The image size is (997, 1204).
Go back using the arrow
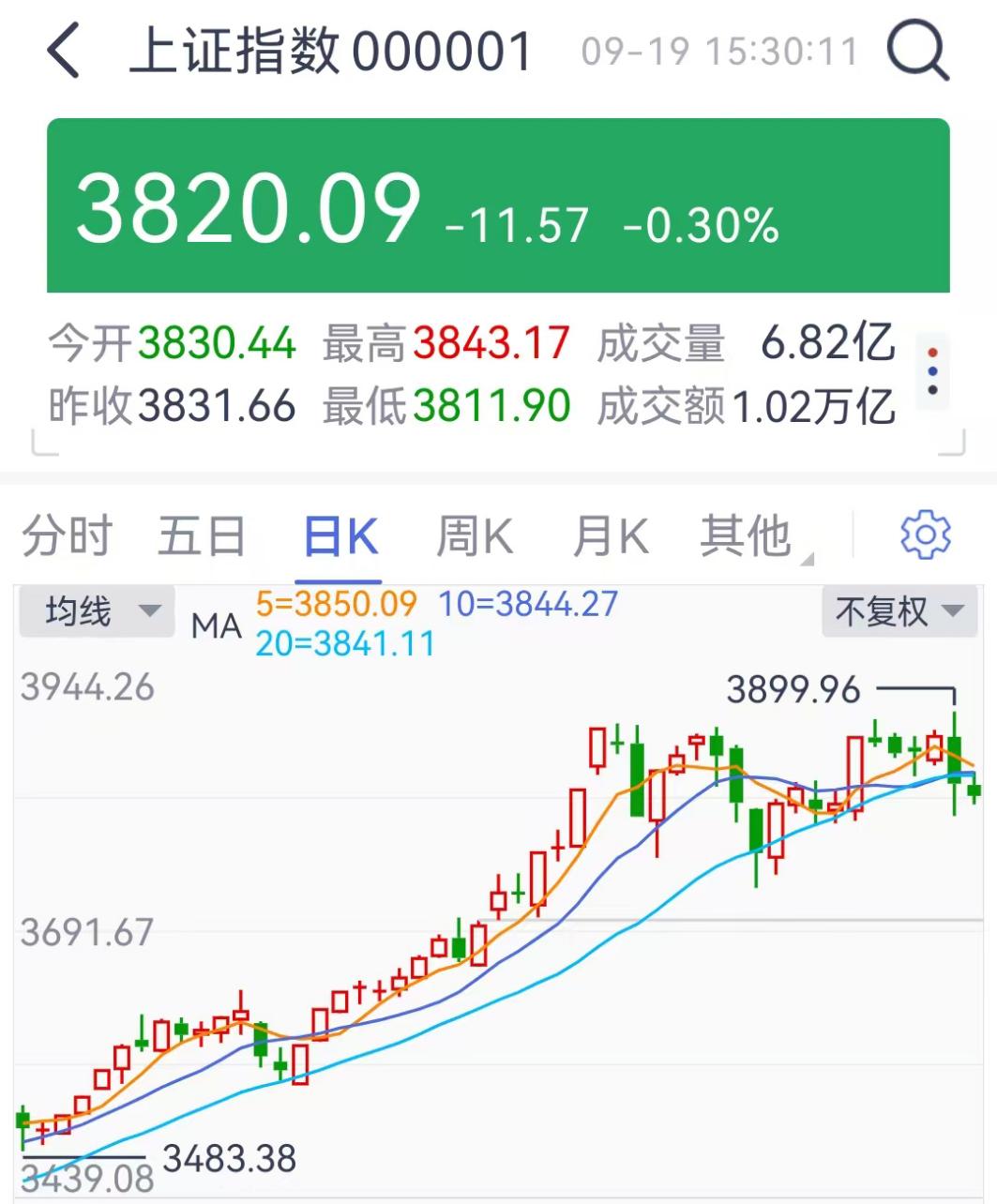pyautogui.click(x=64, y=52)
